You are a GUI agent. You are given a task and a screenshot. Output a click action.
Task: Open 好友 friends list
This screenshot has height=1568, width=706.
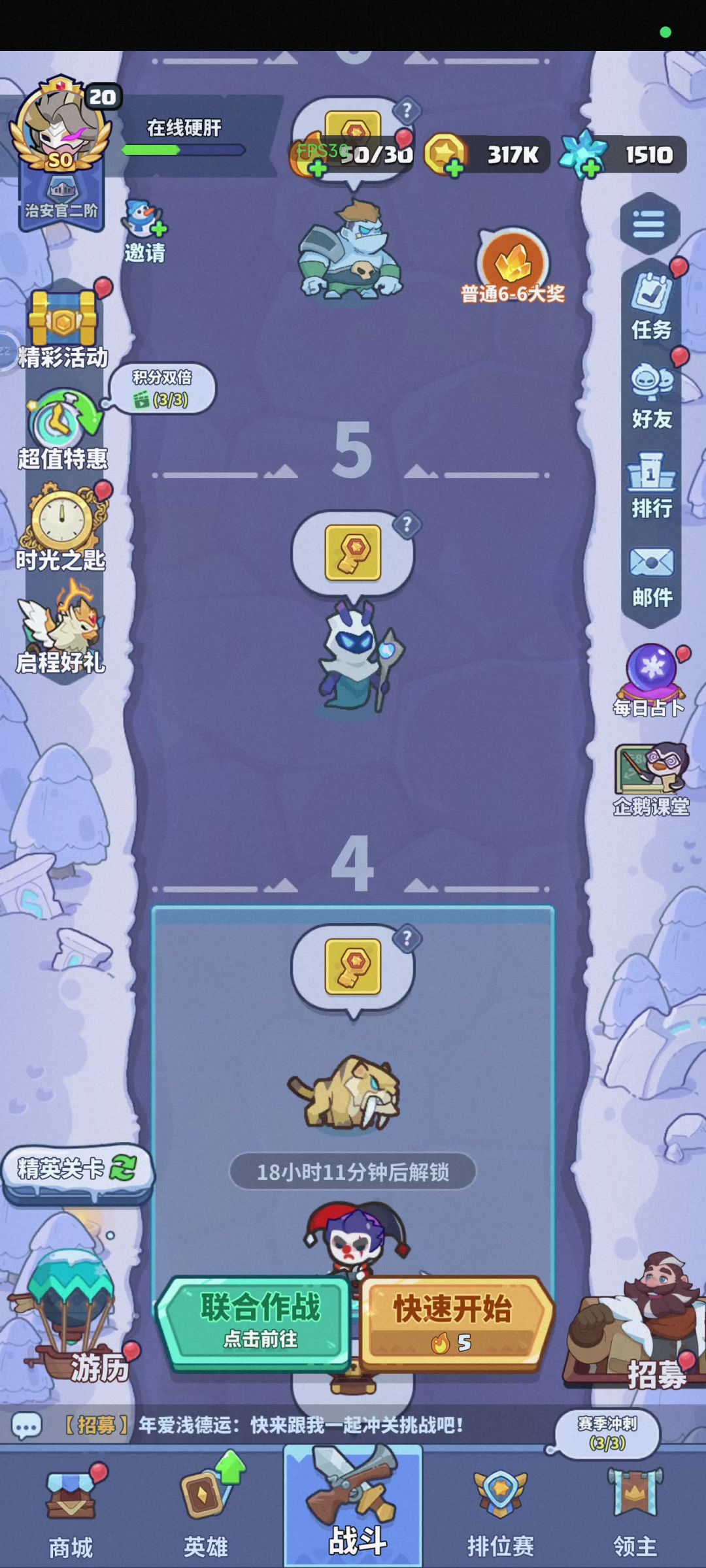point(652,396)
